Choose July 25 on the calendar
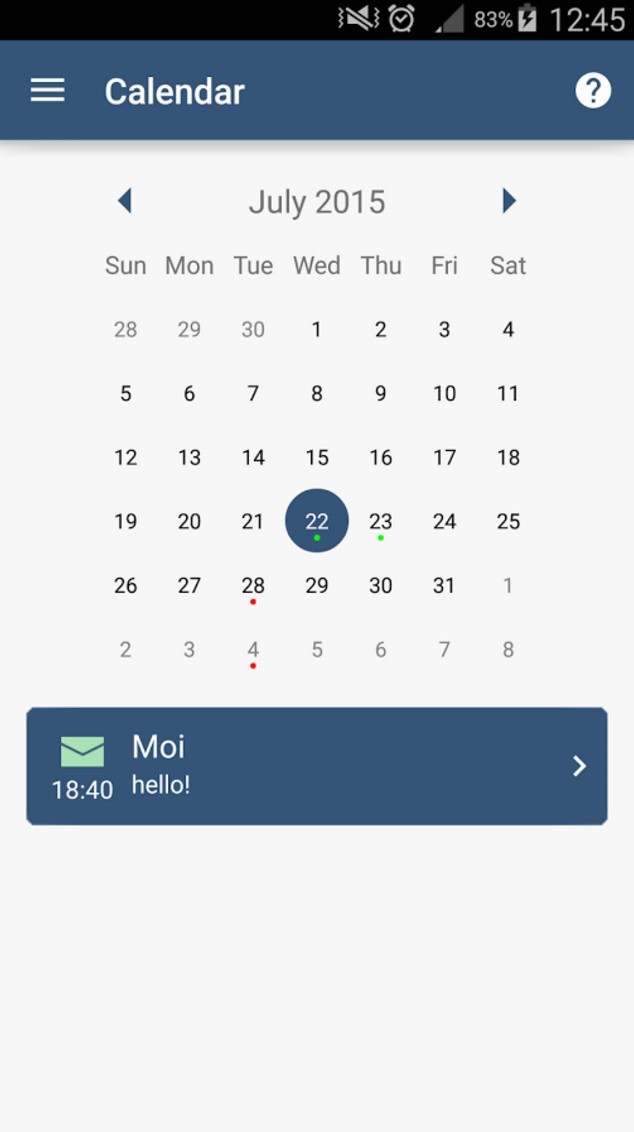This screenshot has width=634, height=1132. coord(508,521)
